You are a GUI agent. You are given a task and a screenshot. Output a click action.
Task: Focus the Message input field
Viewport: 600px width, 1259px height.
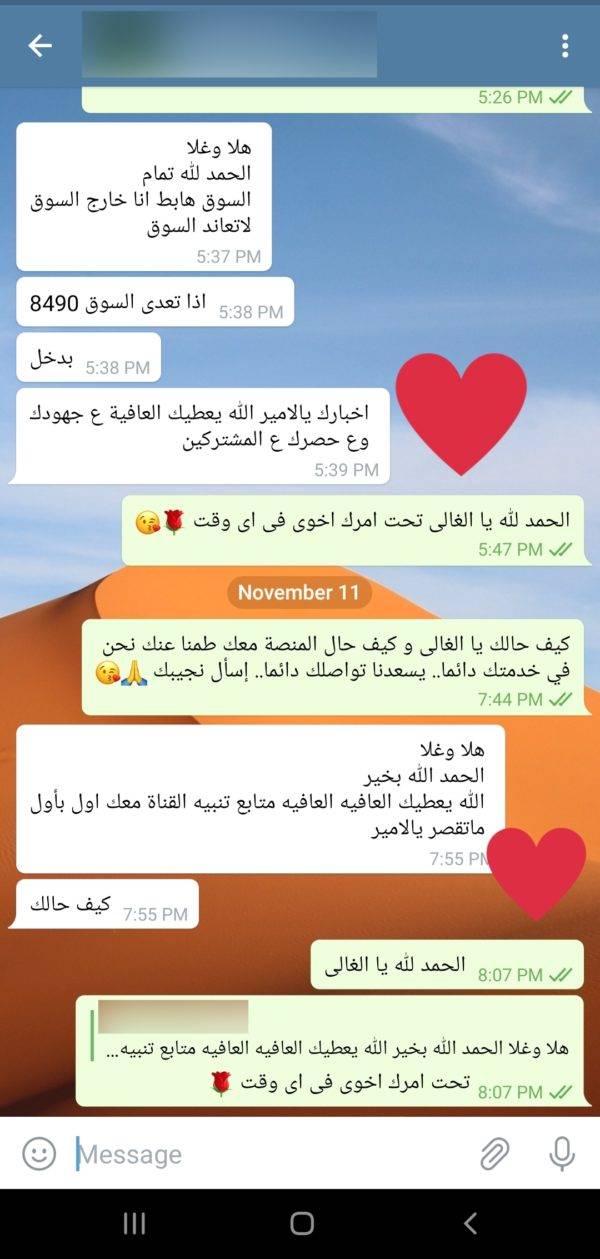pyautogui.click(x=270, y=1154)
